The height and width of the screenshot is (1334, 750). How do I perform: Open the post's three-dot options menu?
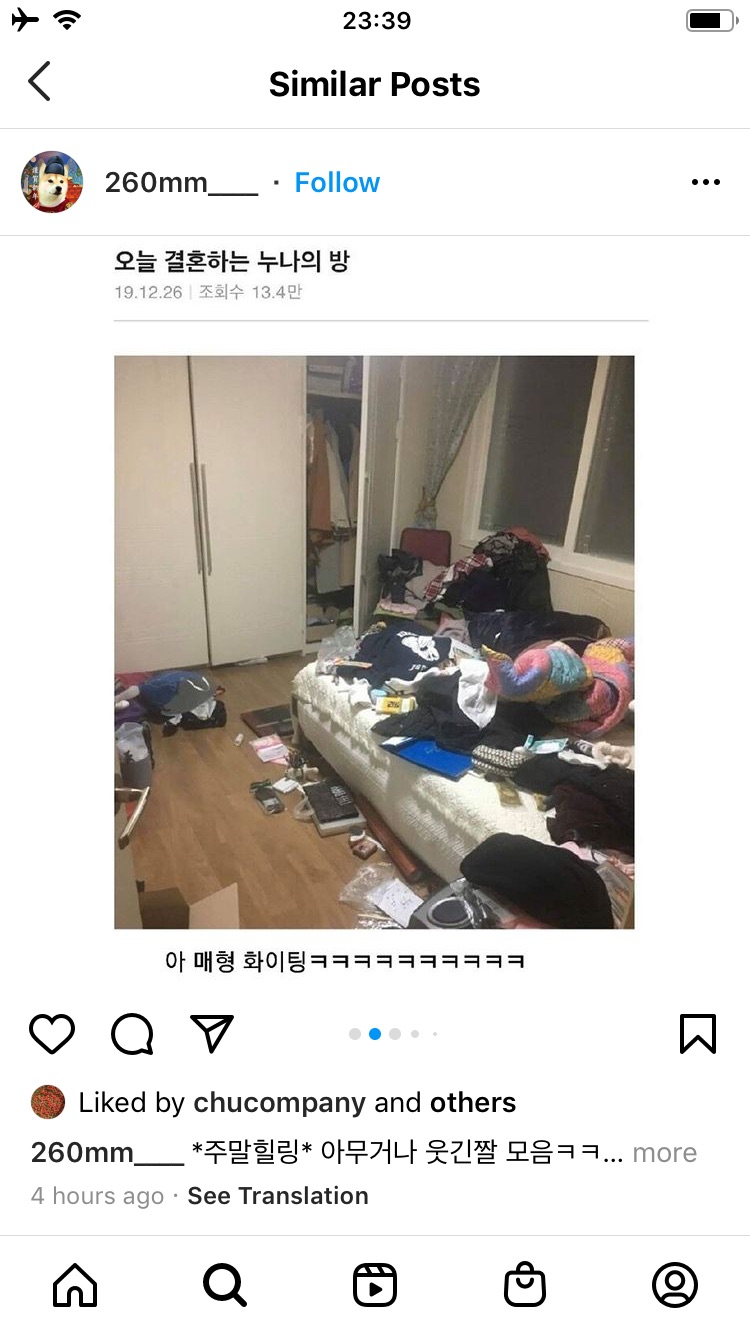pyautogui.click(x=705, y=182)
